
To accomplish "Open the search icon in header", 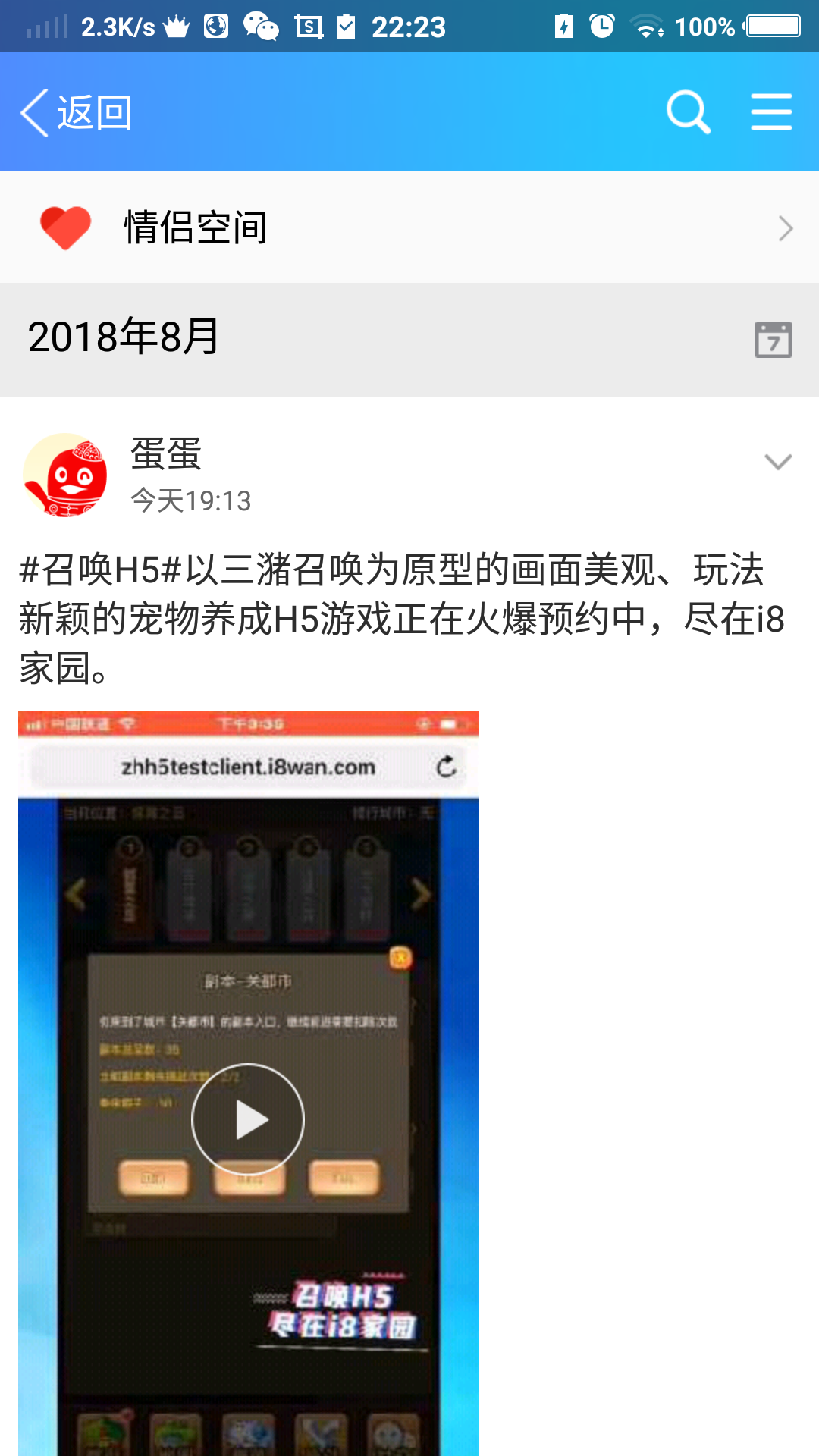I will tap(688, 112).
